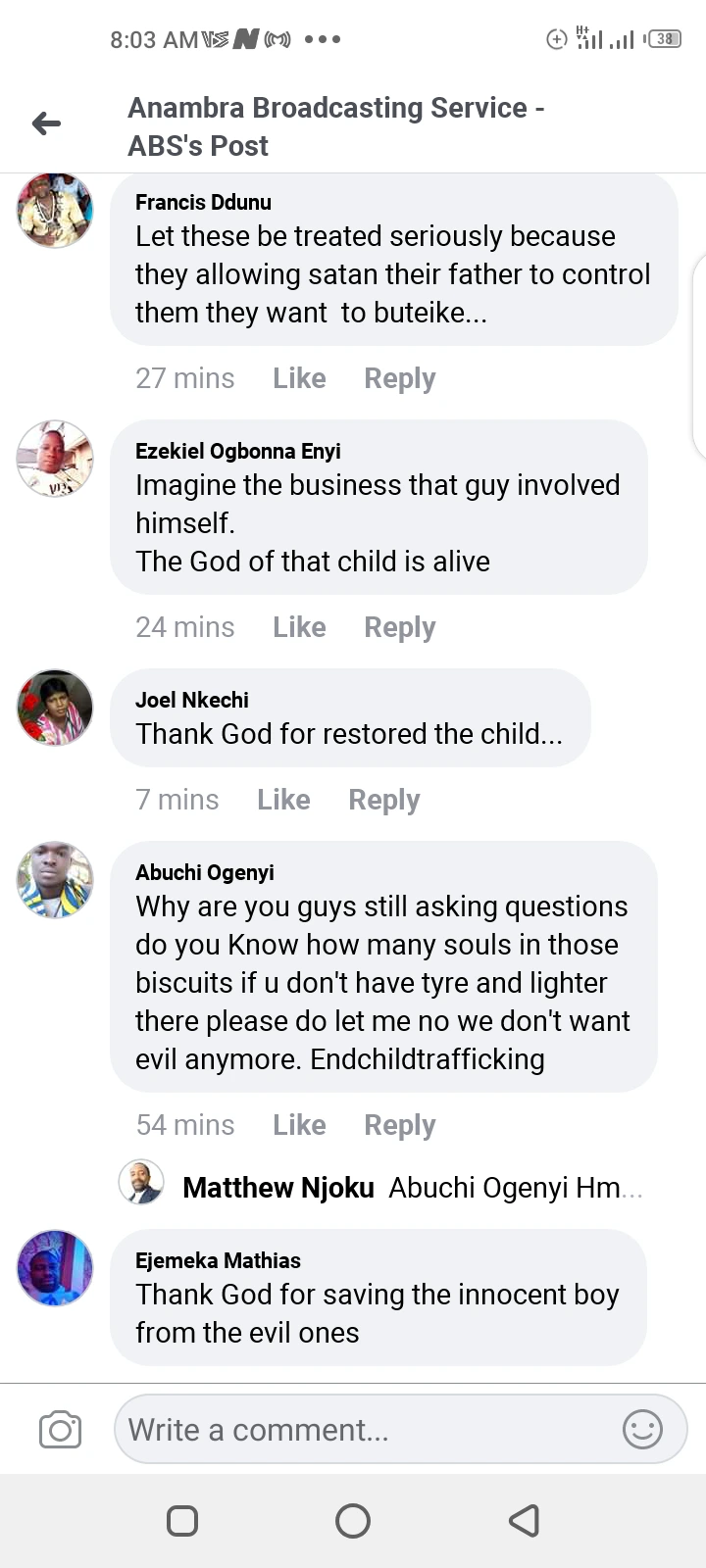Open the recent apps overview
Screen dimensions: 706x1568
pos(182,1521)
